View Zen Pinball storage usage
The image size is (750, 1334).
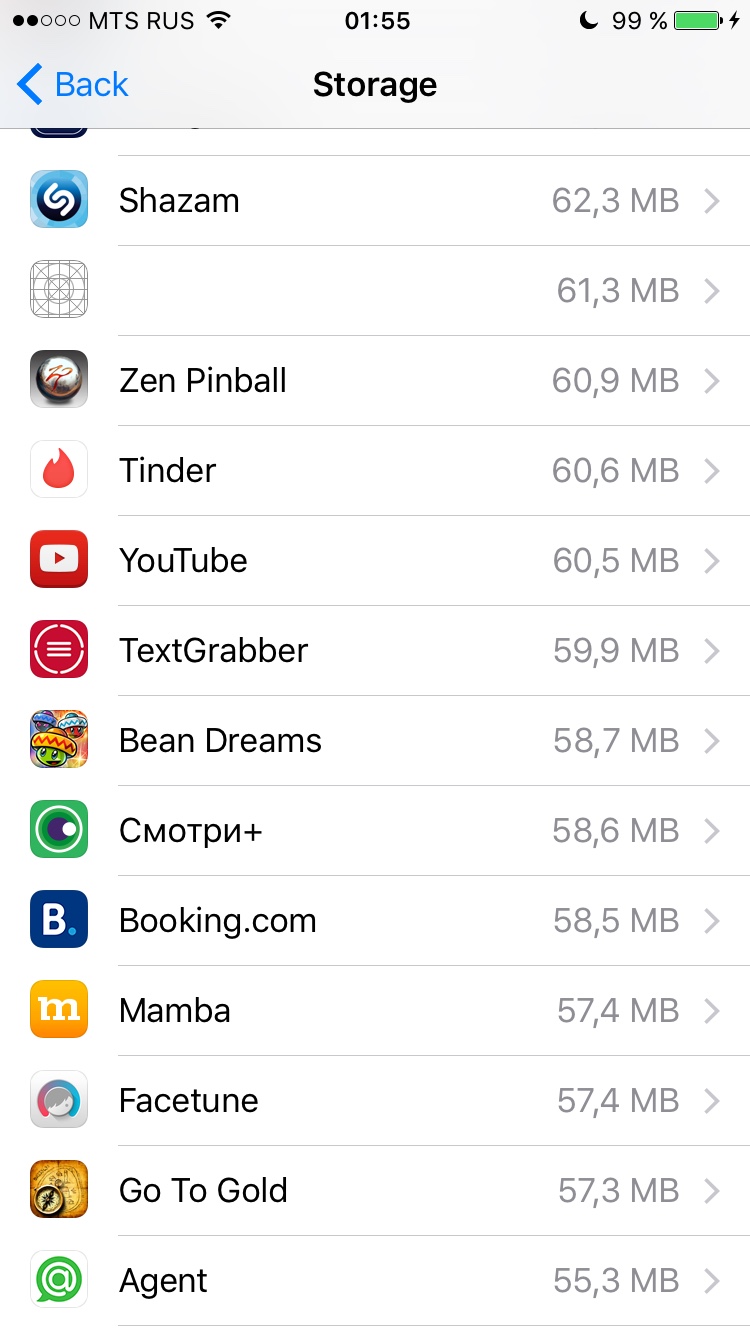(x=375, y=381)
